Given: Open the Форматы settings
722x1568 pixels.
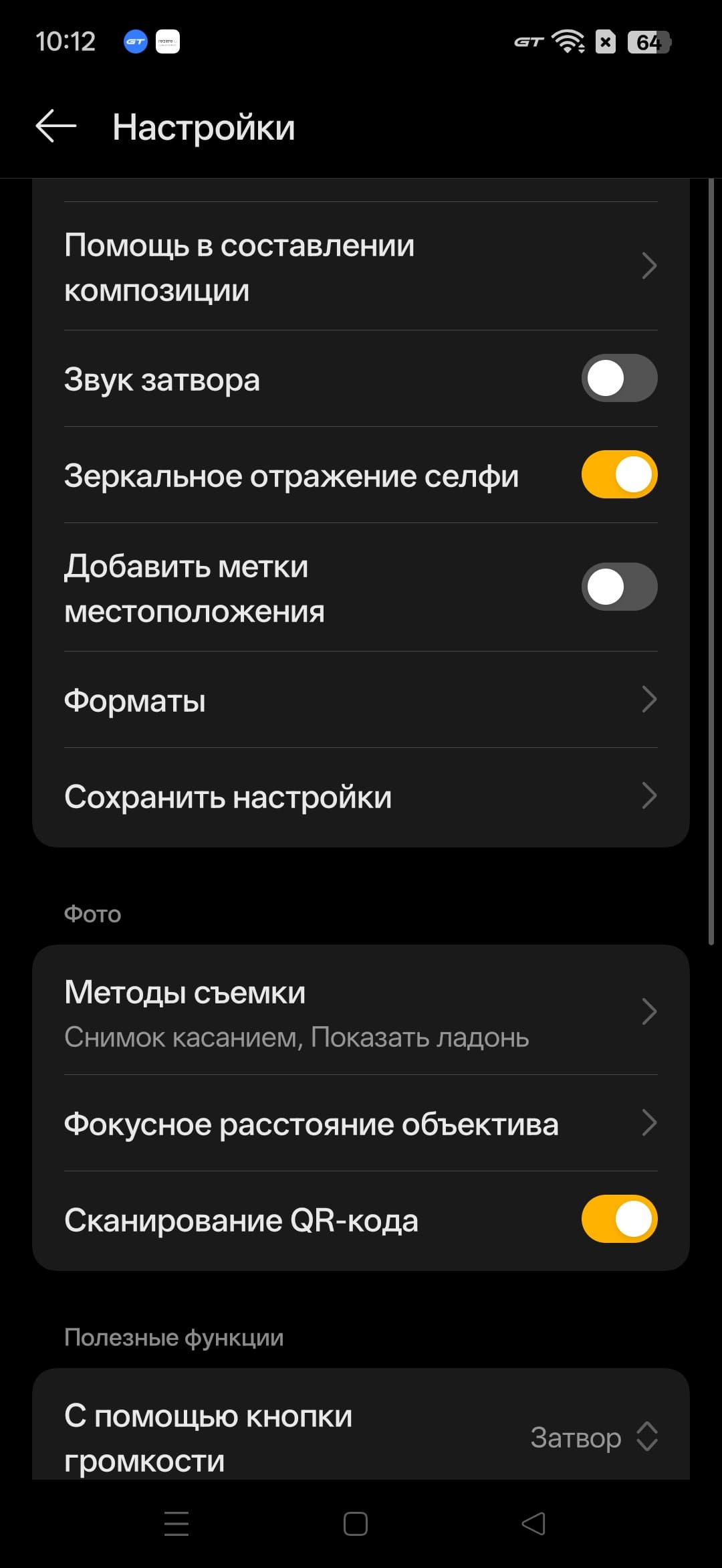Looking at the screenshot, I should click(361, 700).
